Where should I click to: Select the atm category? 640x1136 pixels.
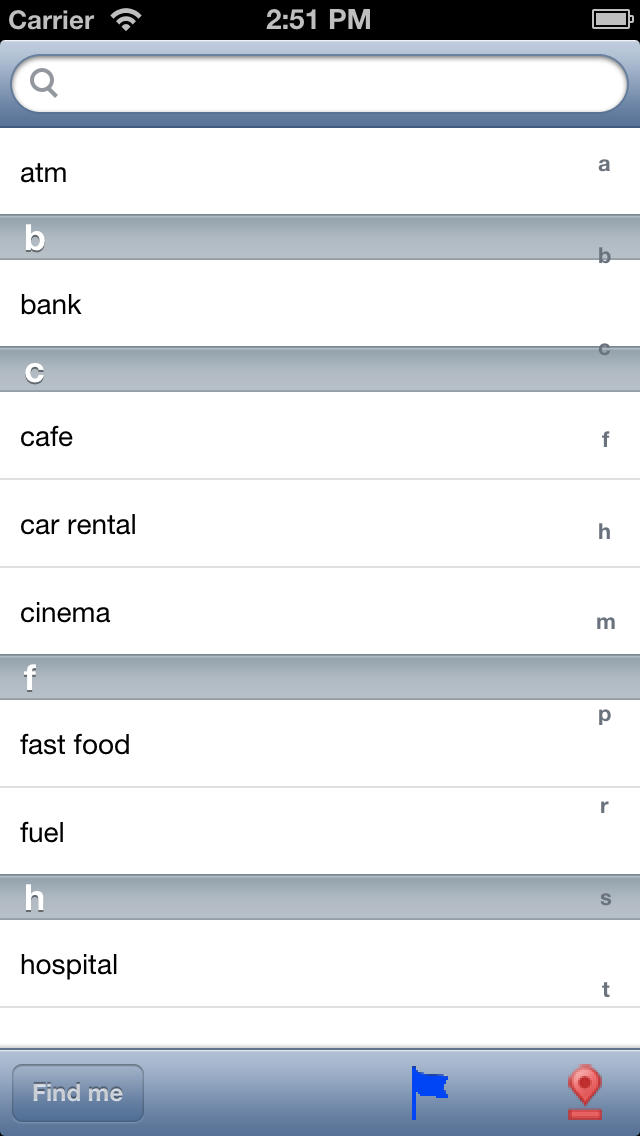tap(320, 172)
